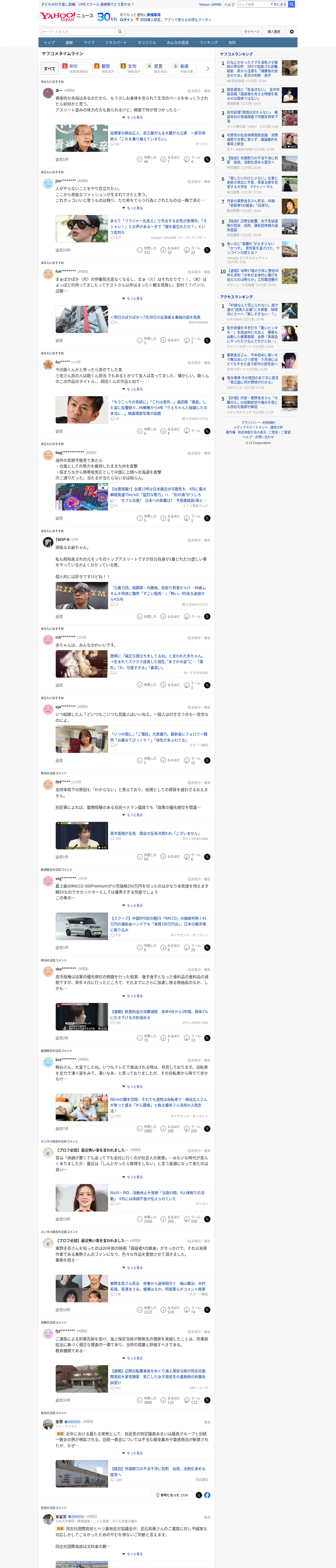Viewport: 336px width, 1568px height.
Task: Switch to the ランキング tab
Action: [209, 43]
